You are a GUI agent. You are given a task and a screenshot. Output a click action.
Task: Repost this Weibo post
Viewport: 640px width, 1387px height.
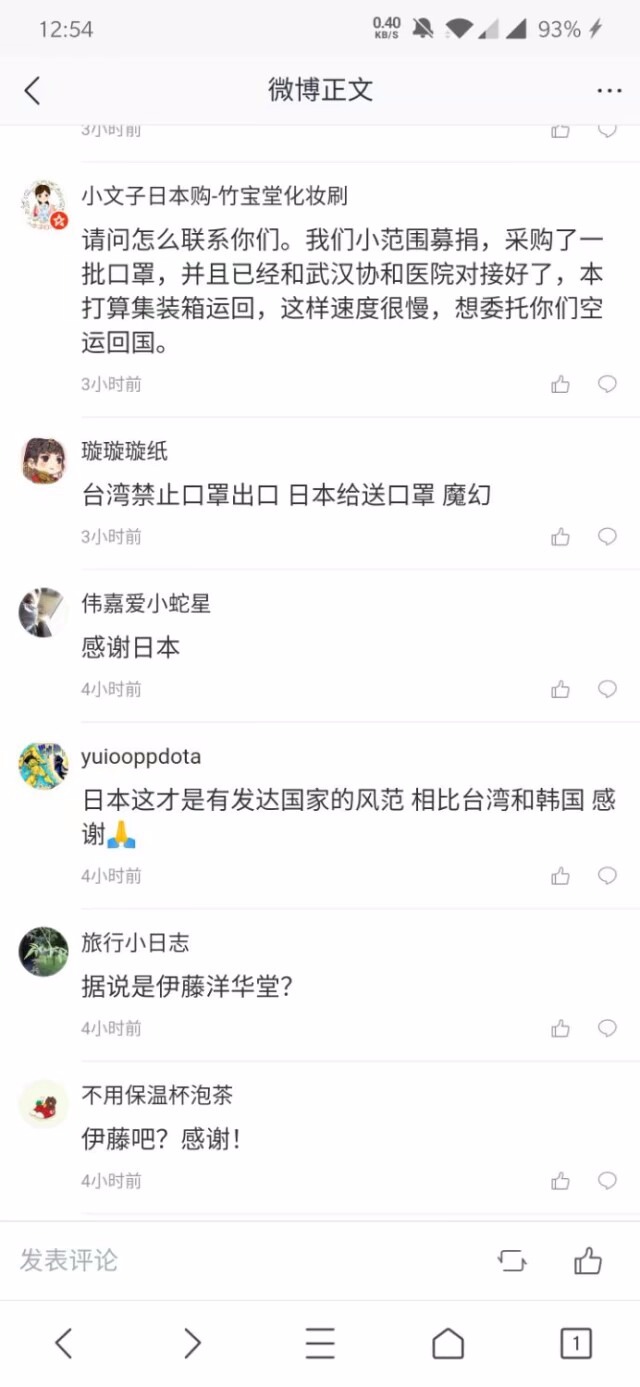(512, 1261)
